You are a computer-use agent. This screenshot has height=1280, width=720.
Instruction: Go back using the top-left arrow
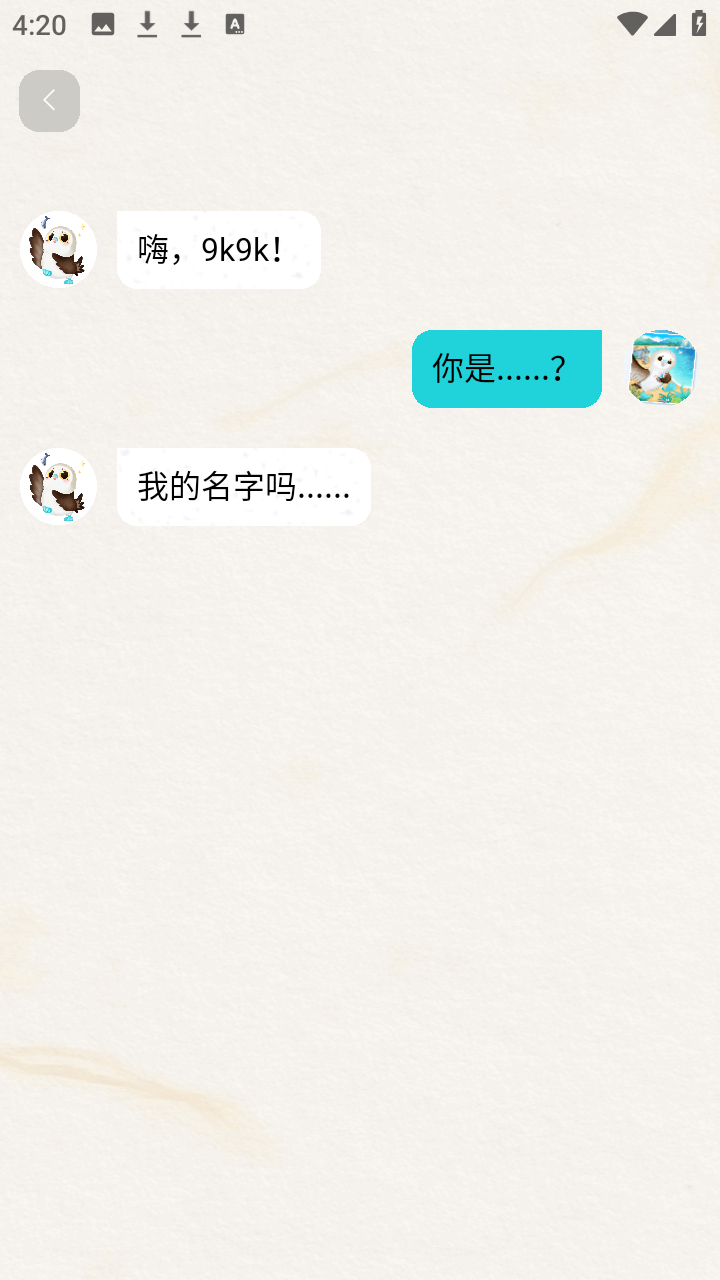point(49,101)
